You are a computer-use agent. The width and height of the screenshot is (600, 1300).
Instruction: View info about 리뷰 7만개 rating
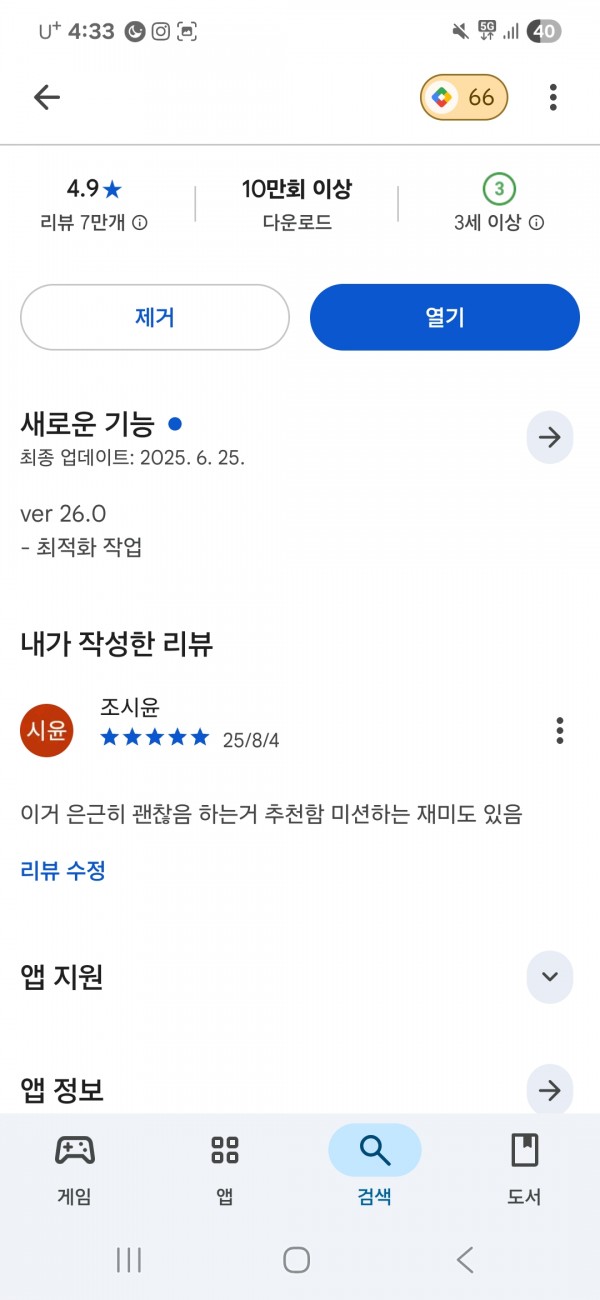140,223
